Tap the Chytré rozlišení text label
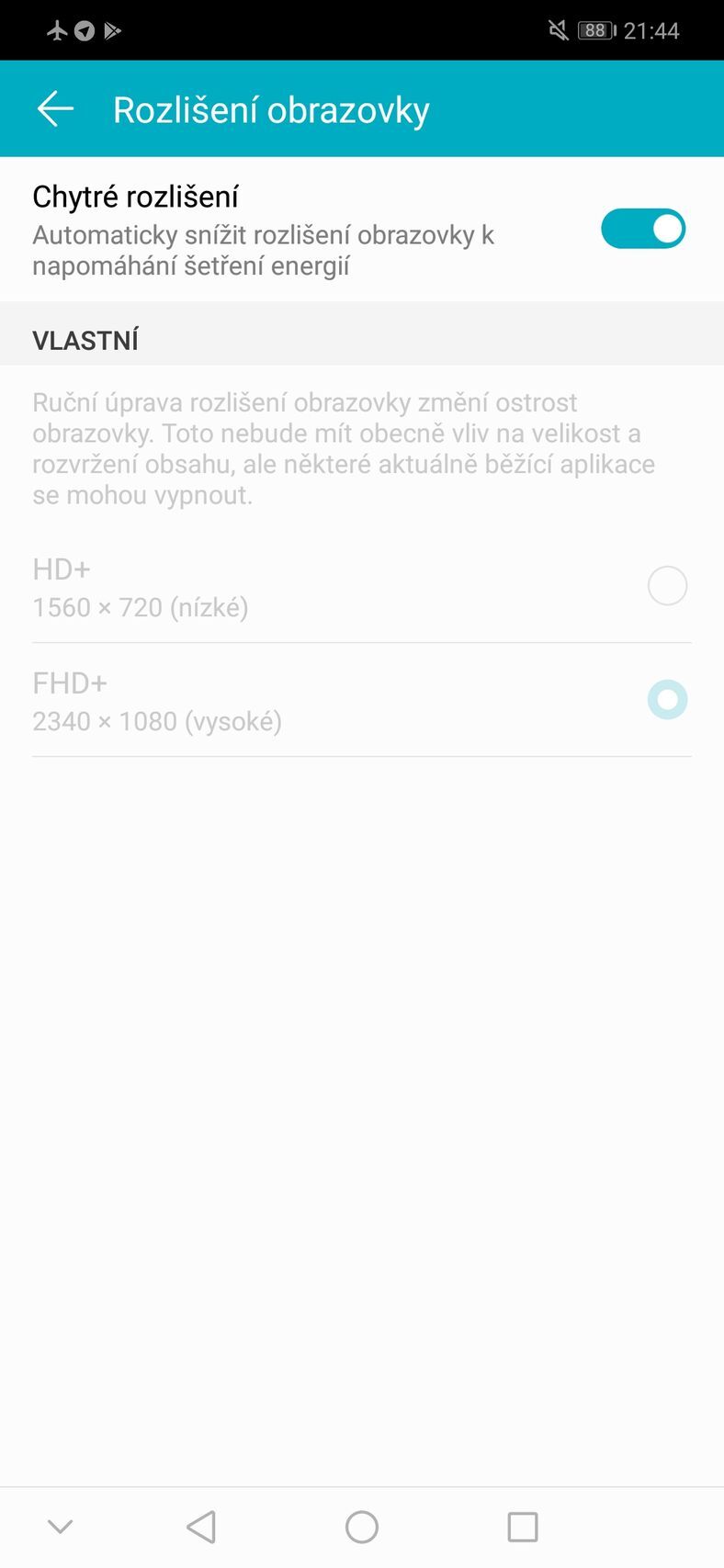 click(x=134, y=196)
